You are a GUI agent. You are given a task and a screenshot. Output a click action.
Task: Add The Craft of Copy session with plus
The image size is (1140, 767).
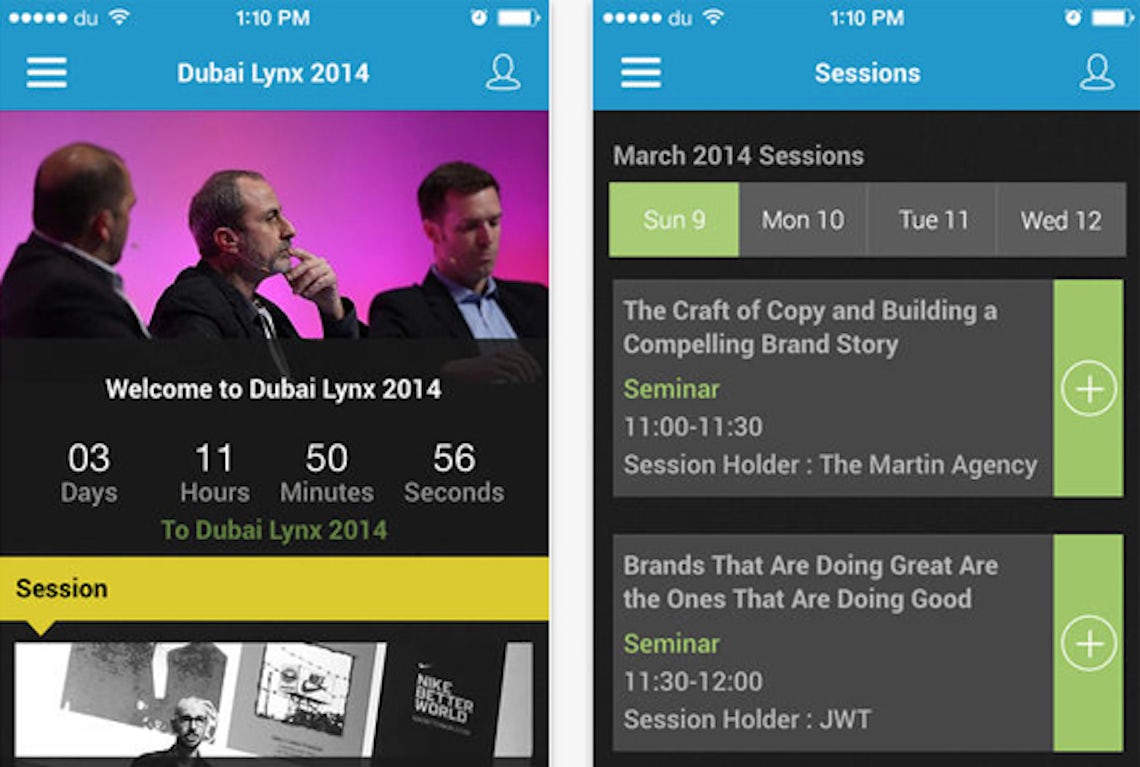[1088, 388]
